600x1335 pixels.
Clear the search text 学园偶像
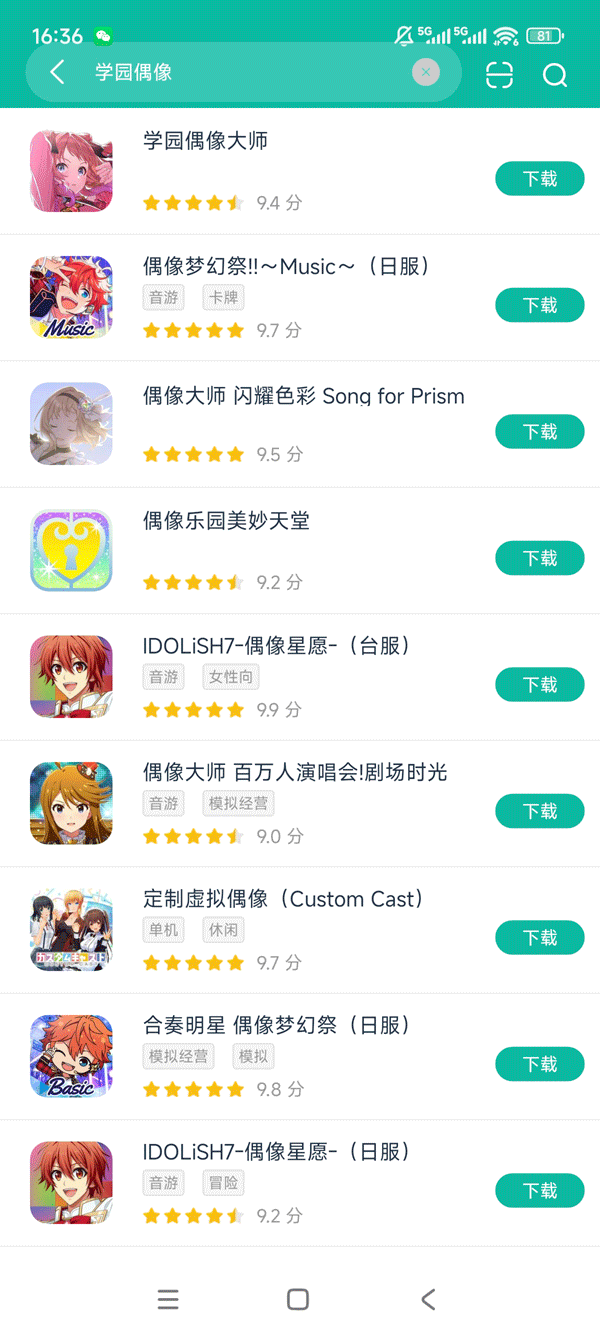click(x=426, y=72)
